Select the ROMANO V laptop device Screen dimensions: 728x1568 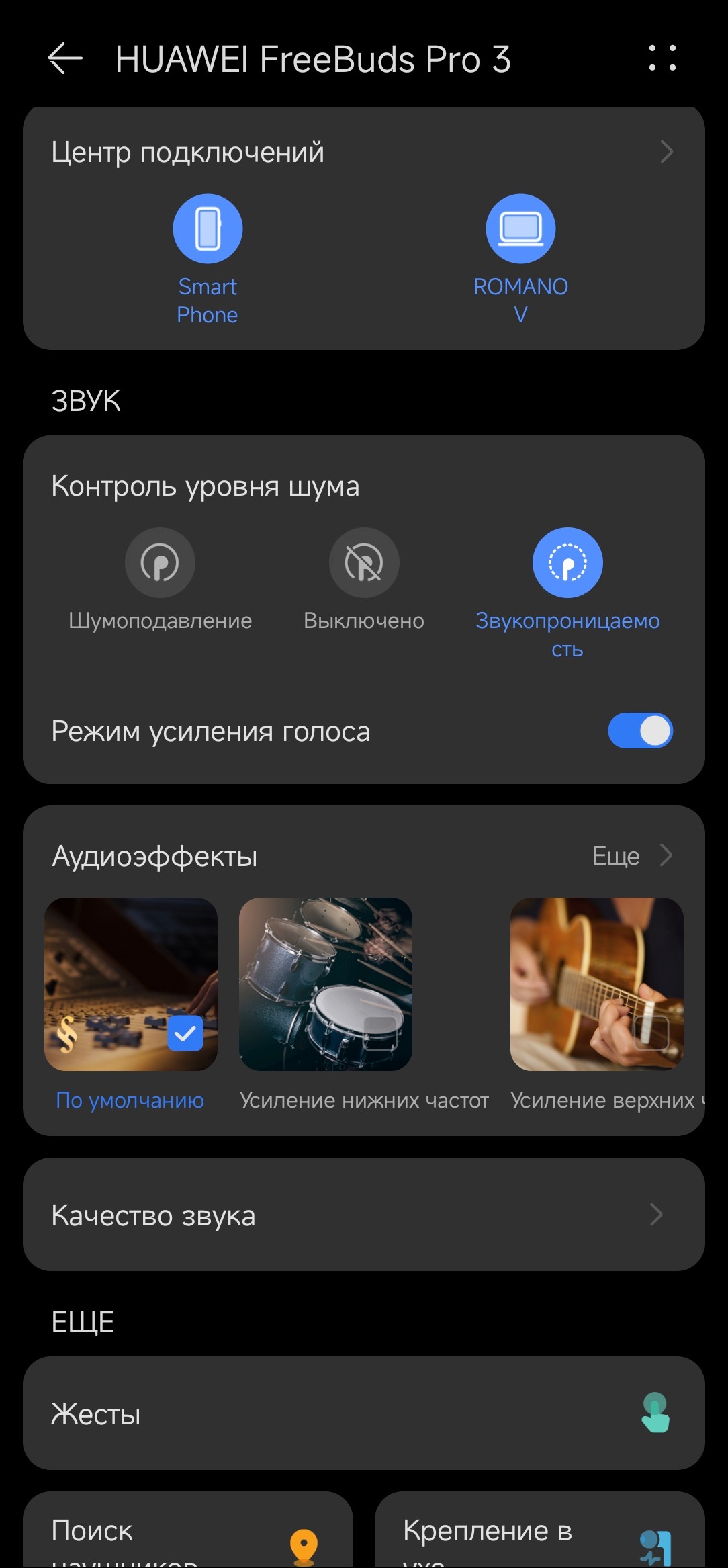click(520, 230)
